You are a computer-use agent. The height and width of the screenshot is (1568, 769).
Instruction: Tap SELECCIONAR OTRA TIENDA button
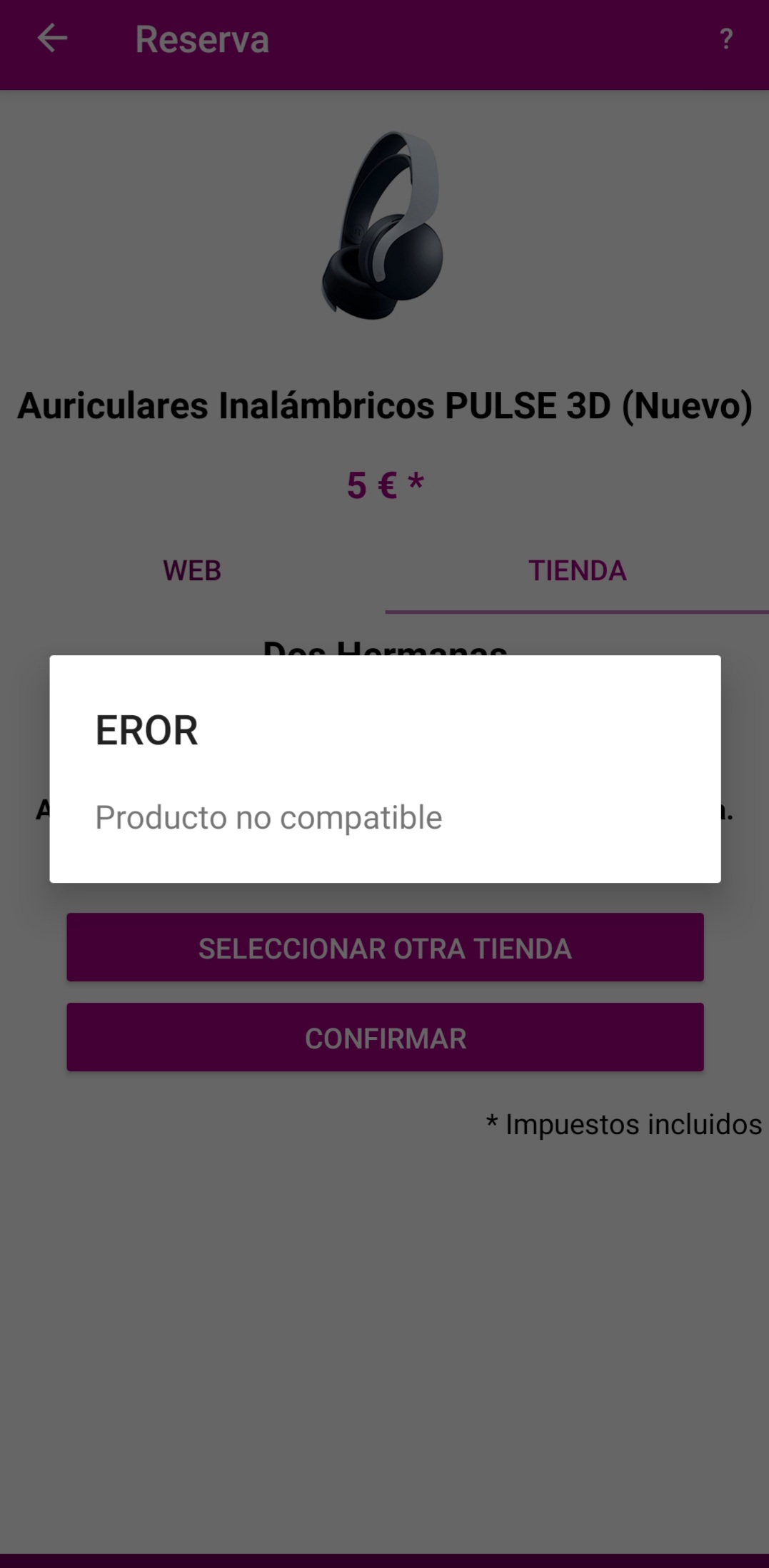click(x=385, y=948)
